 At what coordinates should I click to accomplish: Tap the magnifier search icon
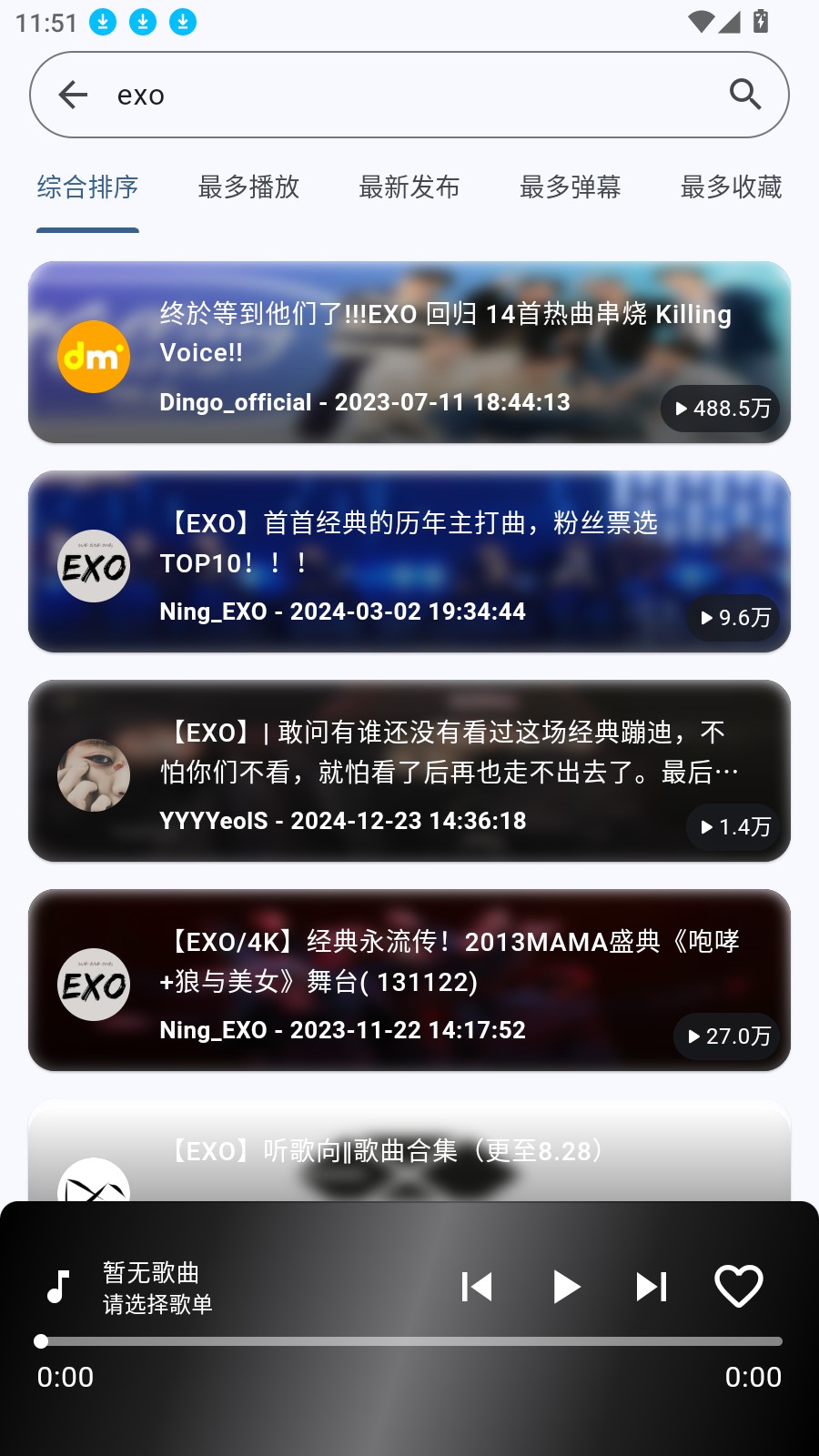tap(745, 95)
